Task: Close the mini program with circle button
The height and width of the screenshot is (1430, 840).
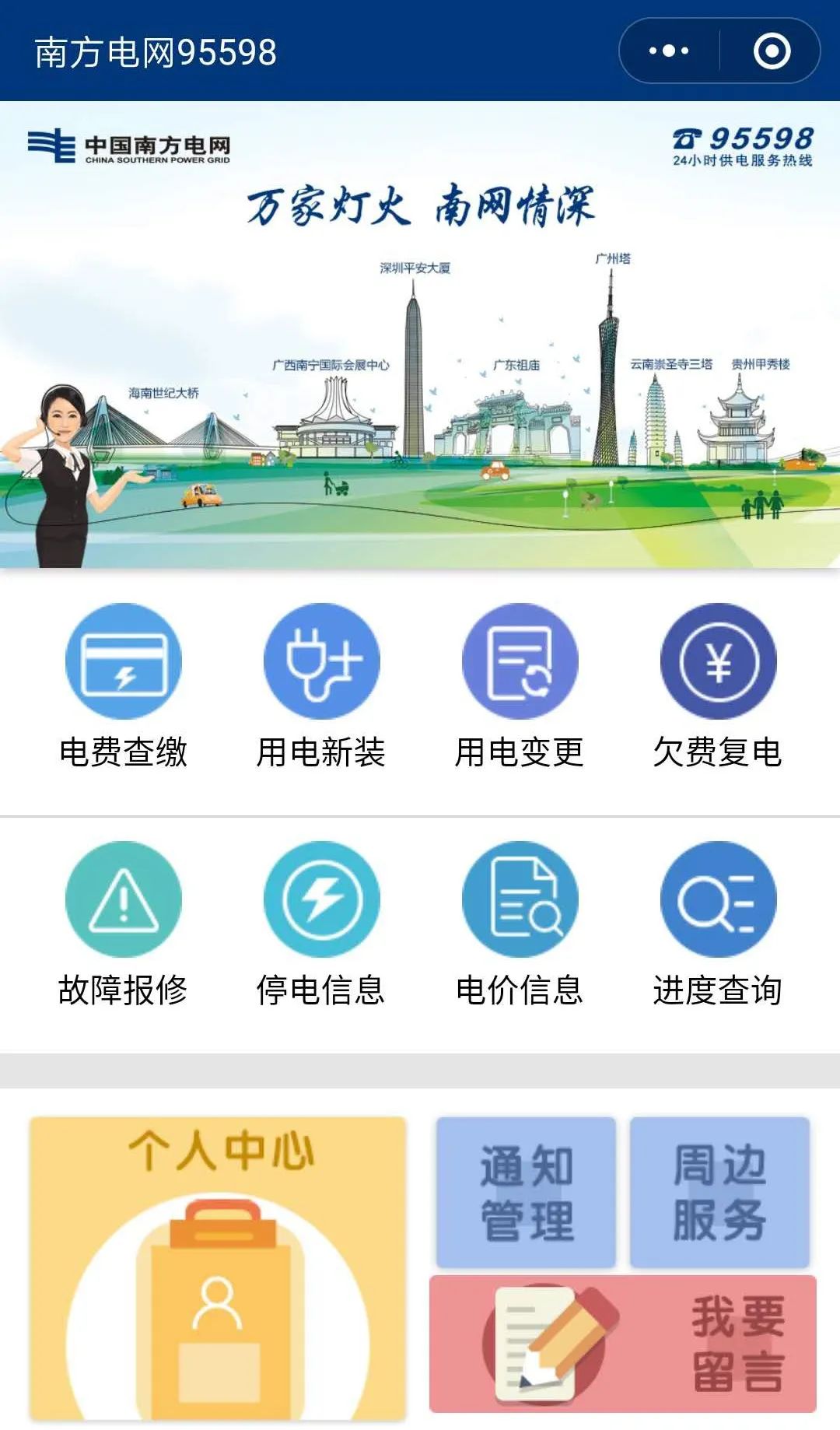Action: tap(772, 51)
